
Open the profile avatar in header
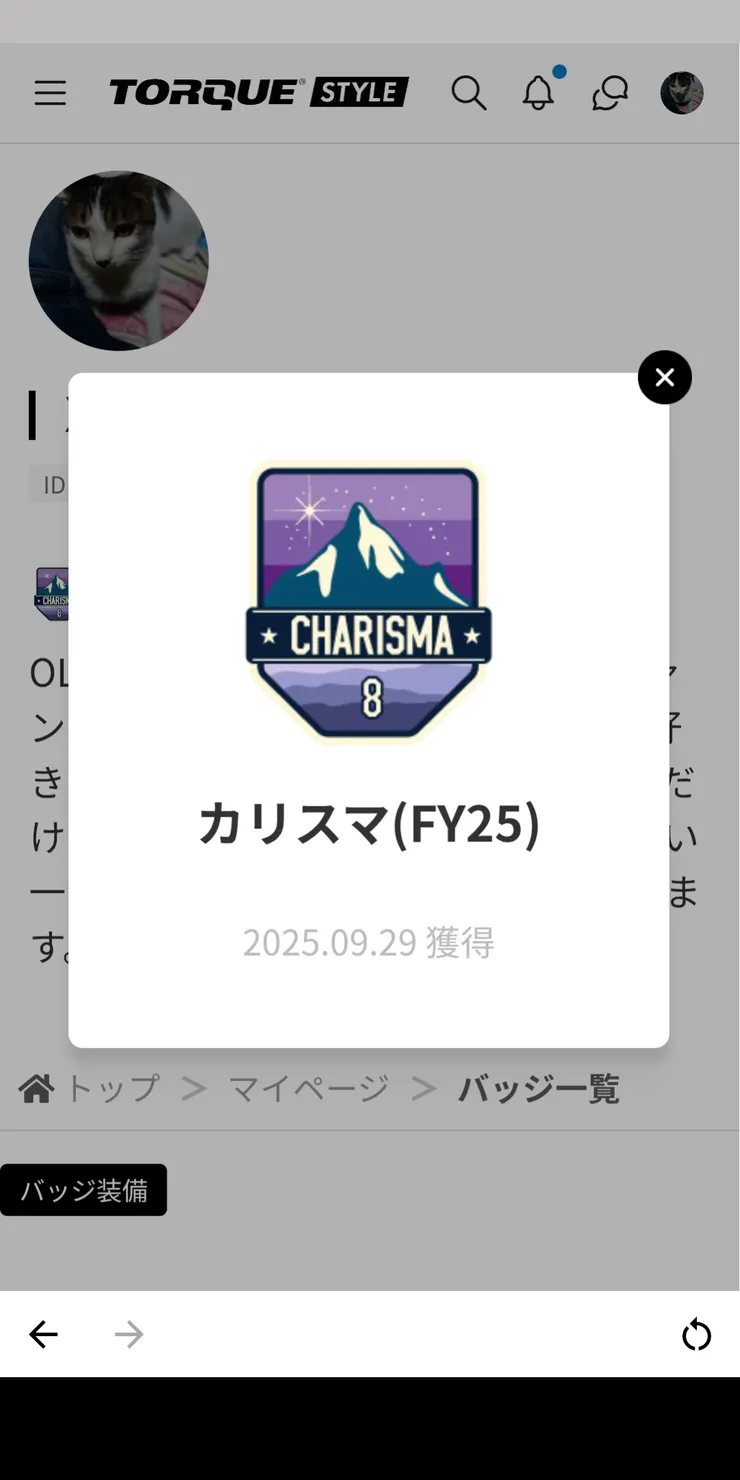tap(682, 93)
